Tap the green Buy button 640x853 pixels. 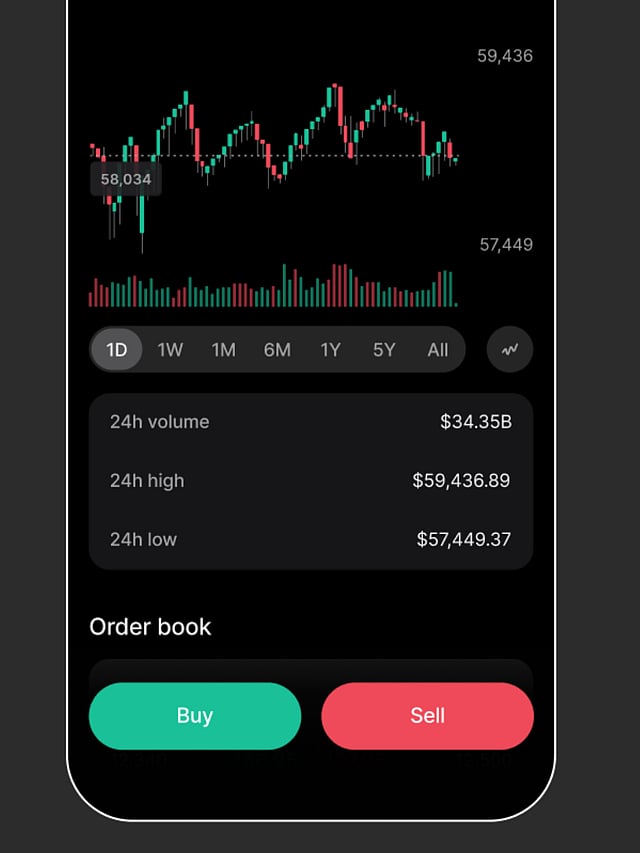click(x=195, y=716)
